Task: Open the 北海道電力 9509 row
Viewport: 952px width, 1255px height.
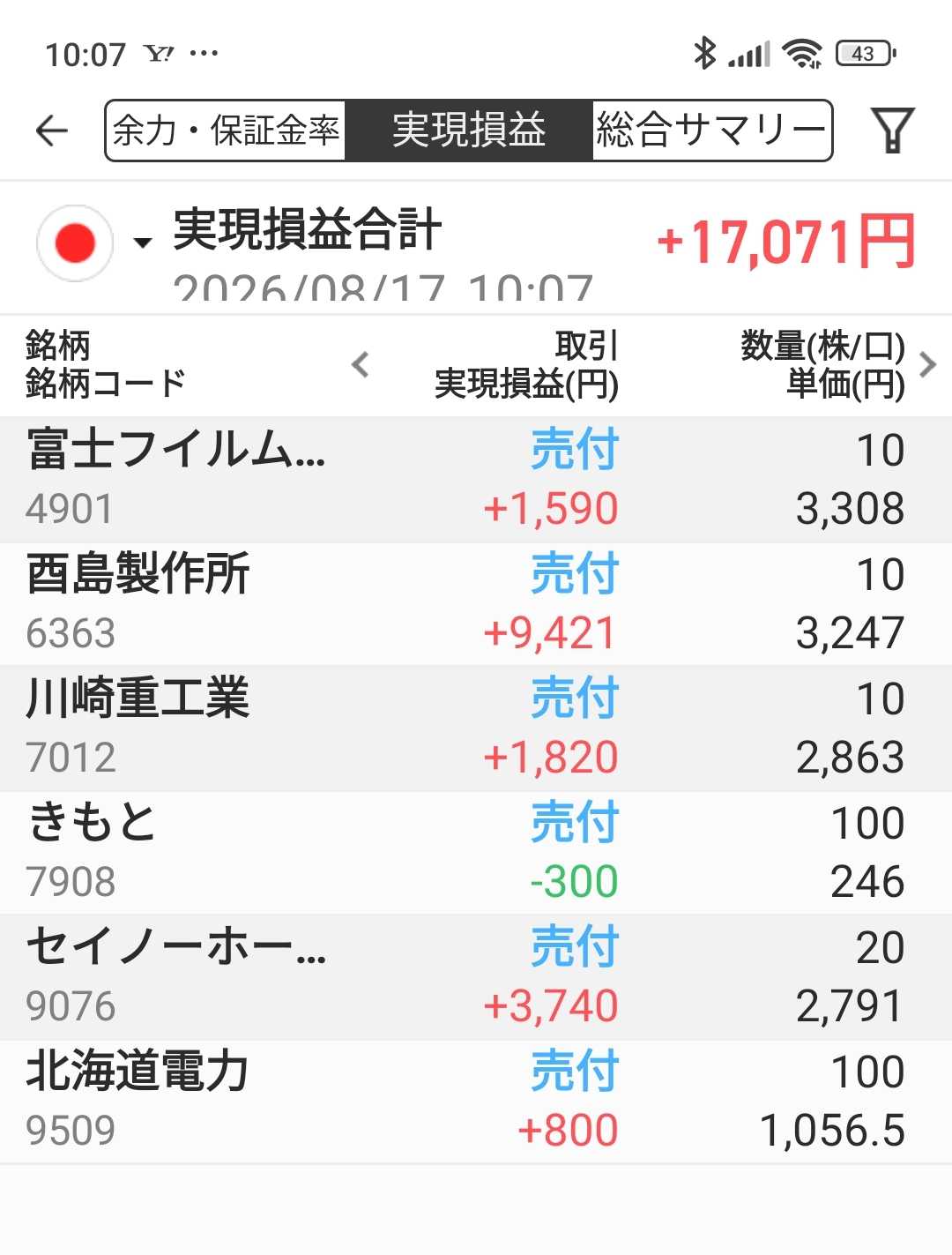Action: [x=476, y=1102]
